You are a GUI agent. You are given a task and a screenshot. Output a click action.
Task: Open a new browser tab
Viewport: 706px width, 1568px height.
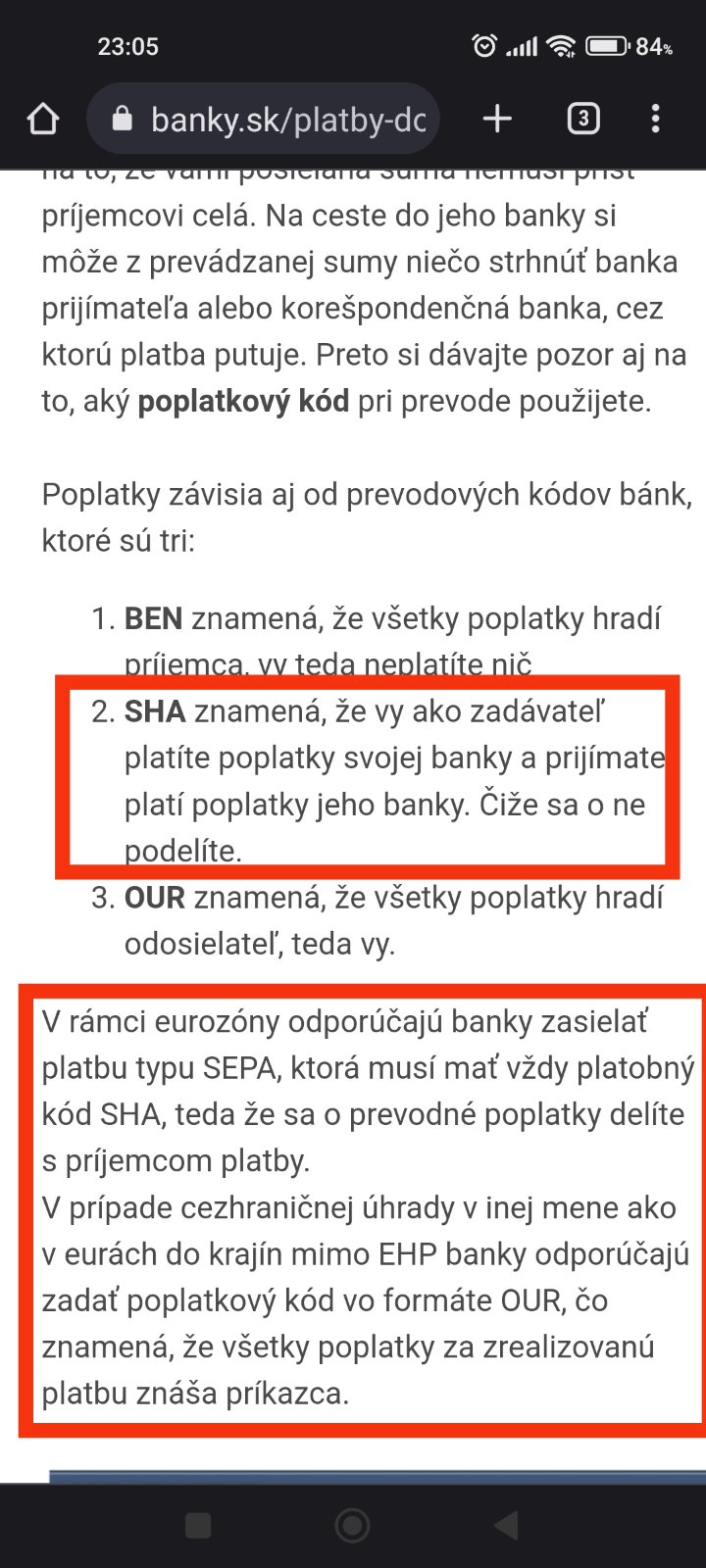[497, 120]
